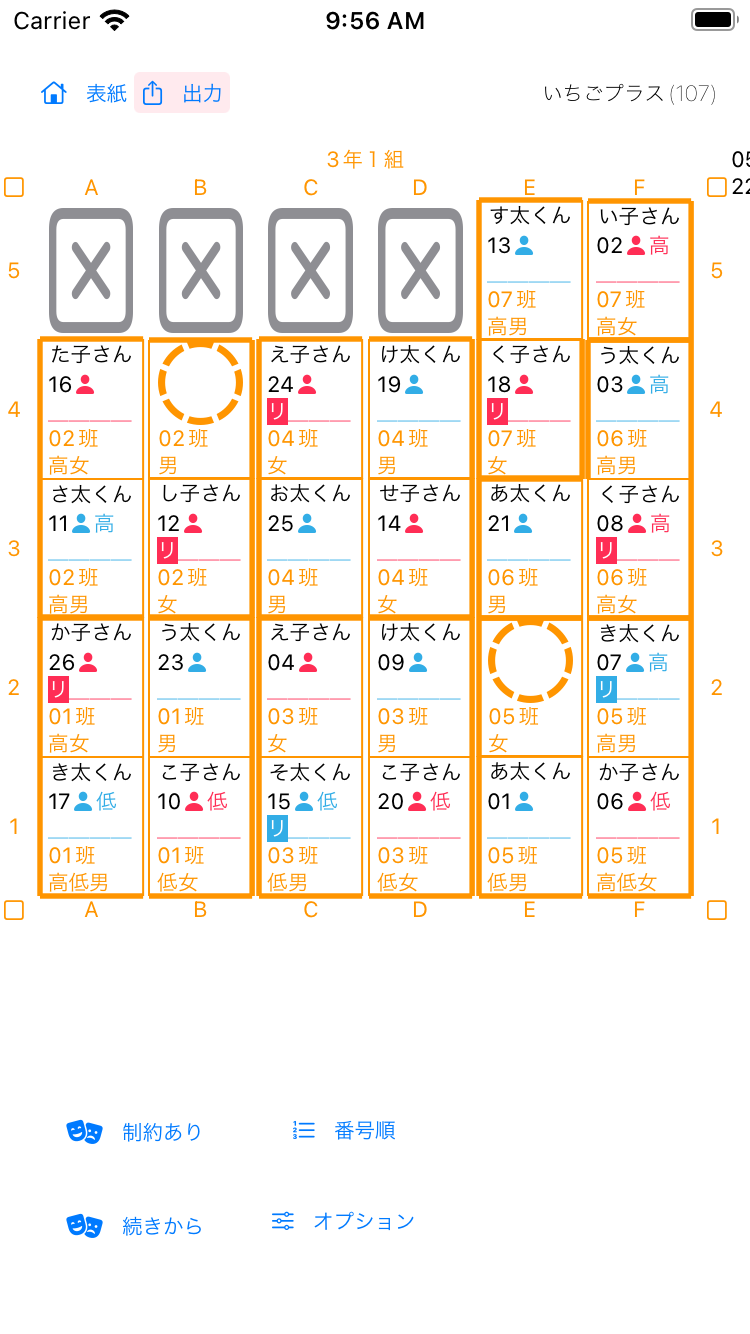Select seat of こ子さん number 20
750x1334 pixels.
pyautogui.click(x=420, y=826)
